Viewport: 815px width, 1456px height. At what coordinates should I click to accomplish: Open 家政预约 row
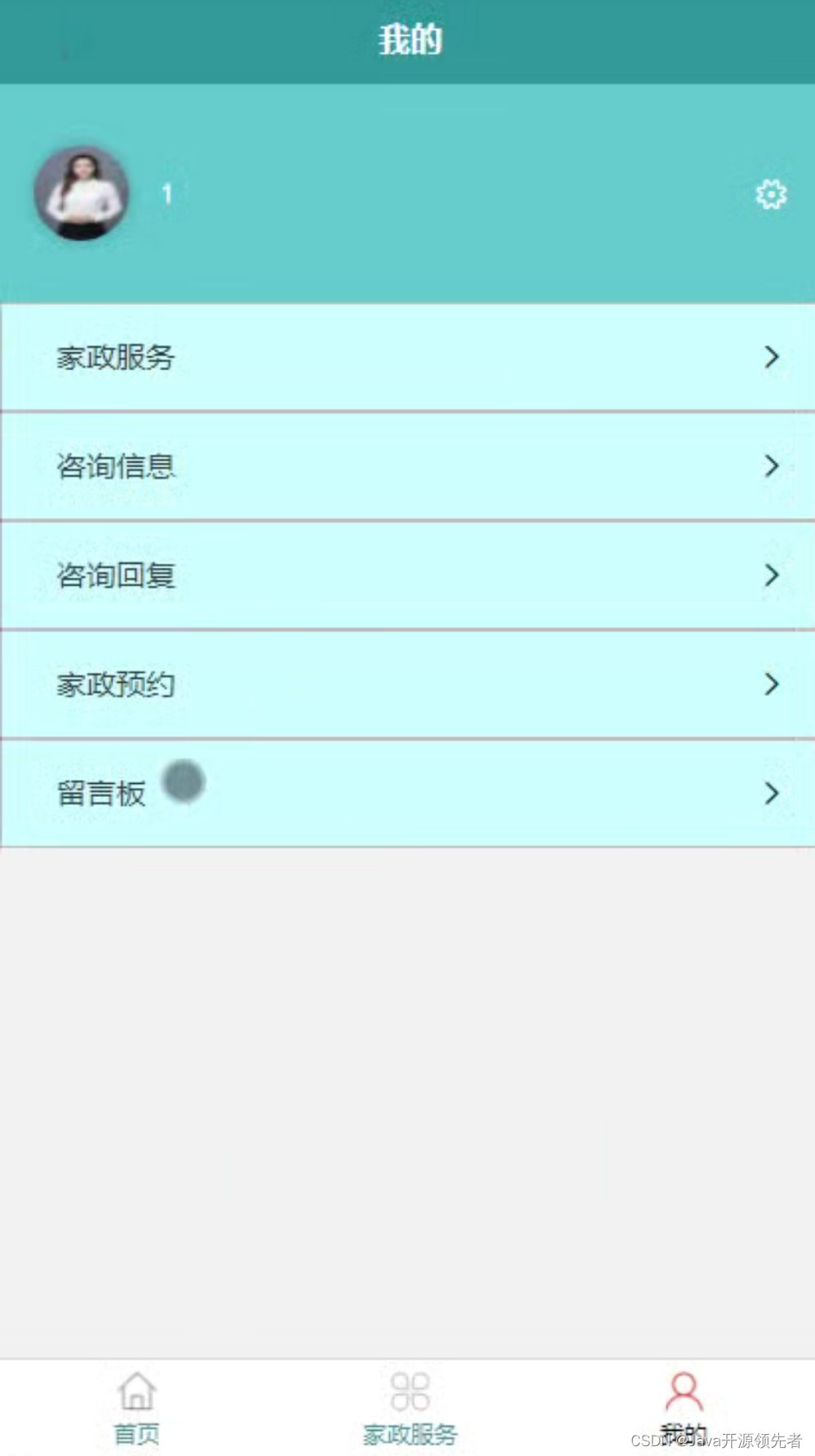tap(407, 684)
